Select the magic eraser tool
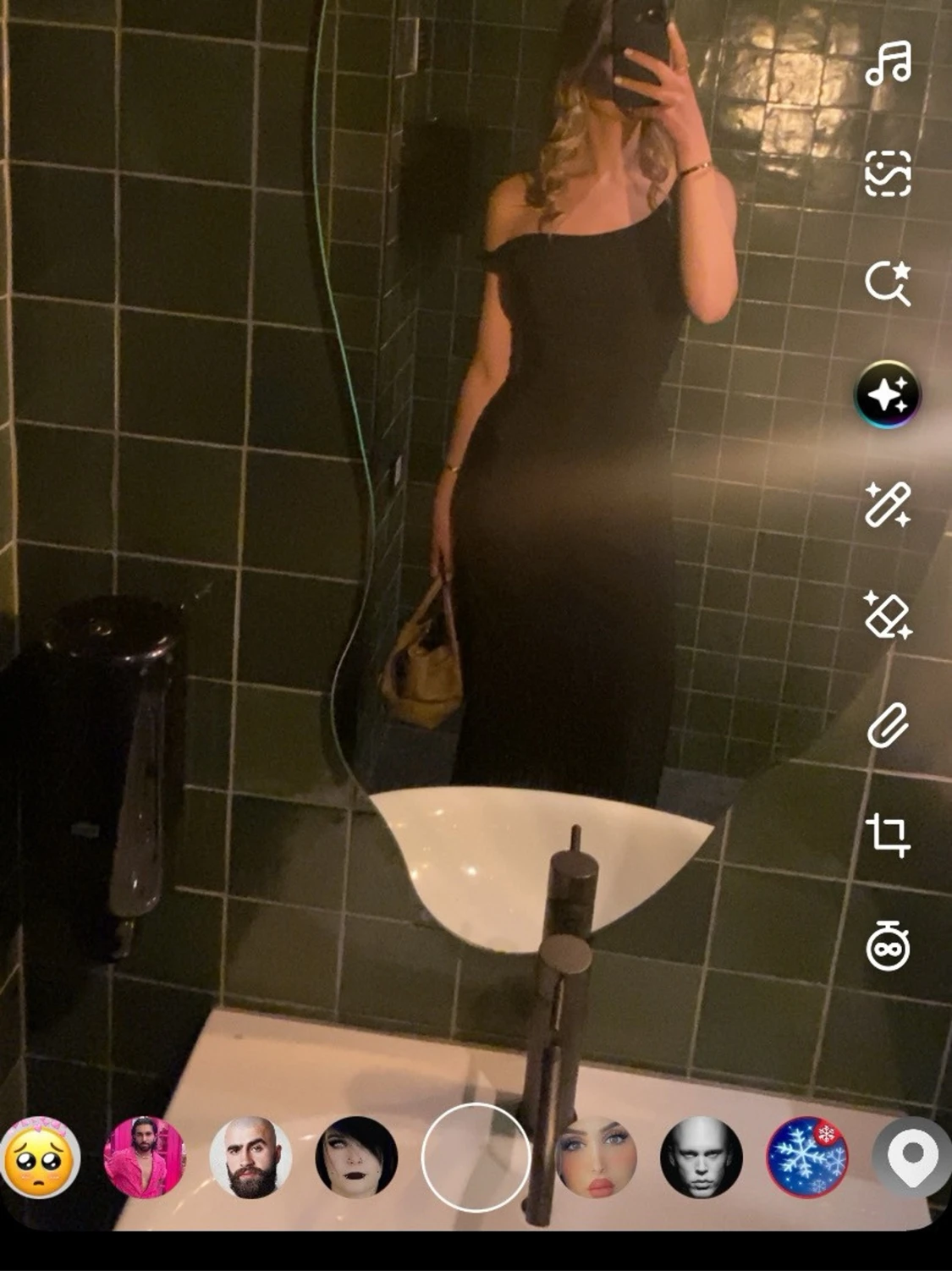 888,614
